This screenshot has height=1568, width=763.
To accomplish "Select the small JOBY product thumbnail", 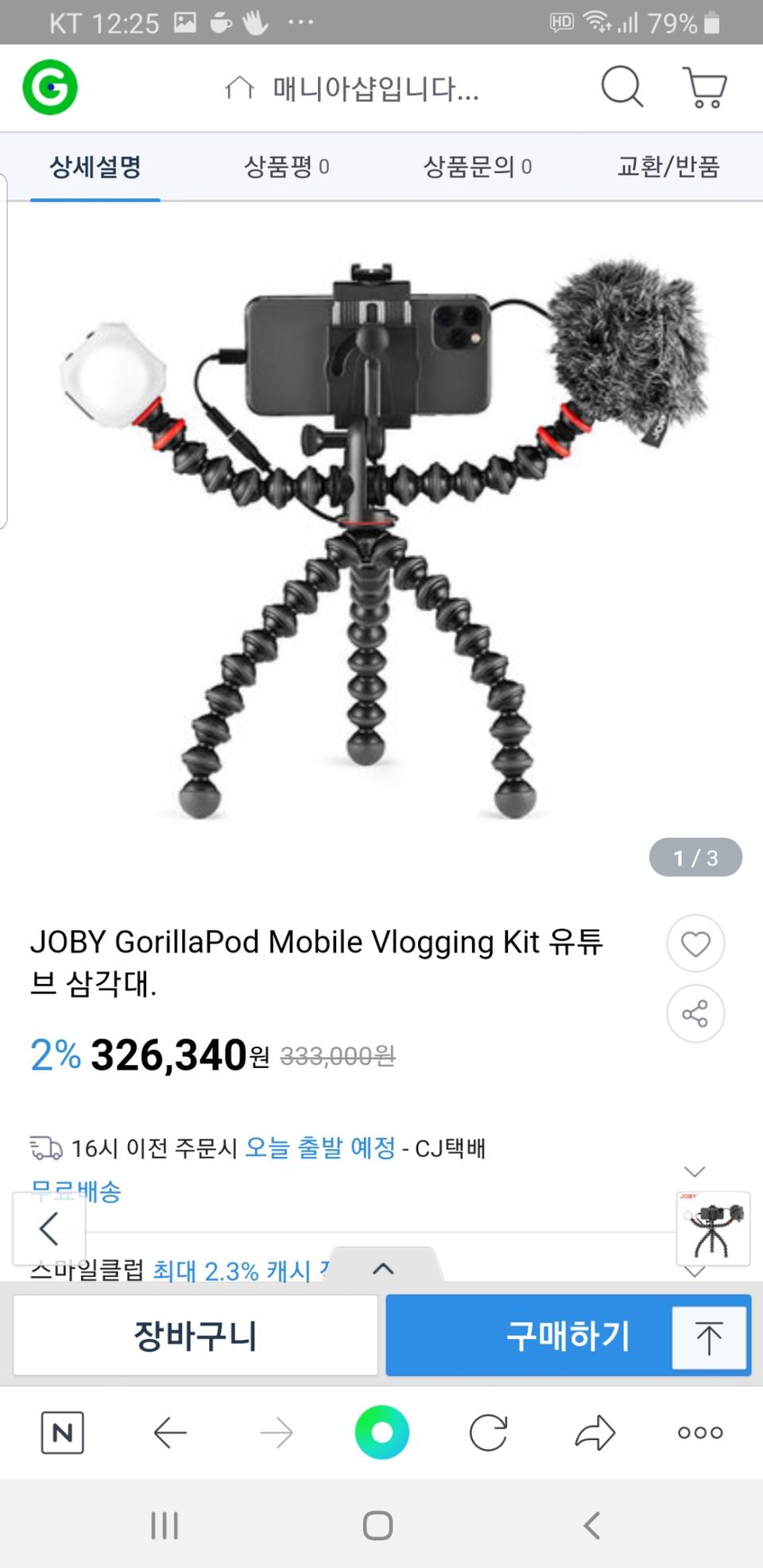I will [711, 1229].
